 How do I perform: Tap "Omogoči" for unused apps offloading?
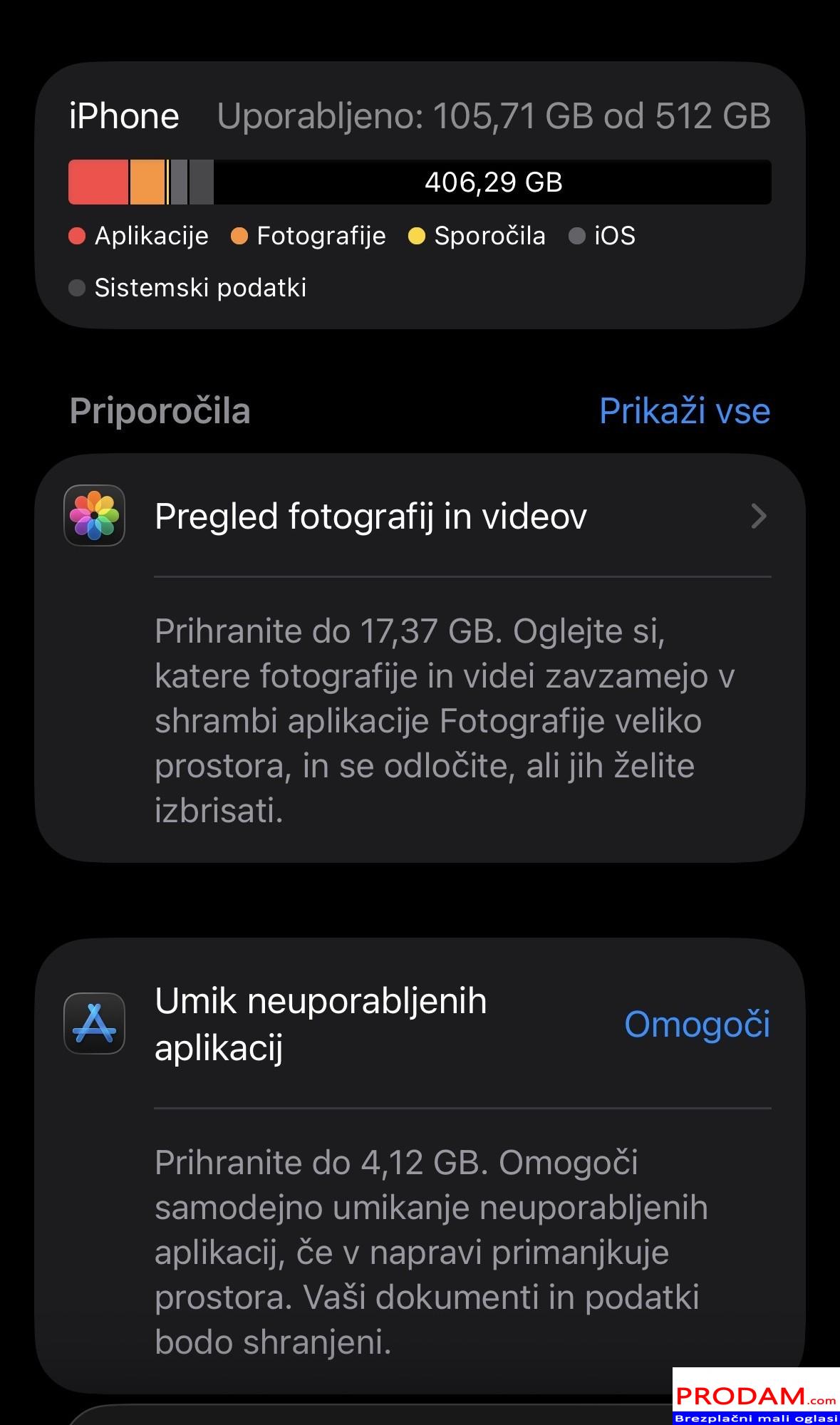pyautogui.click(x=696, y=1025)
